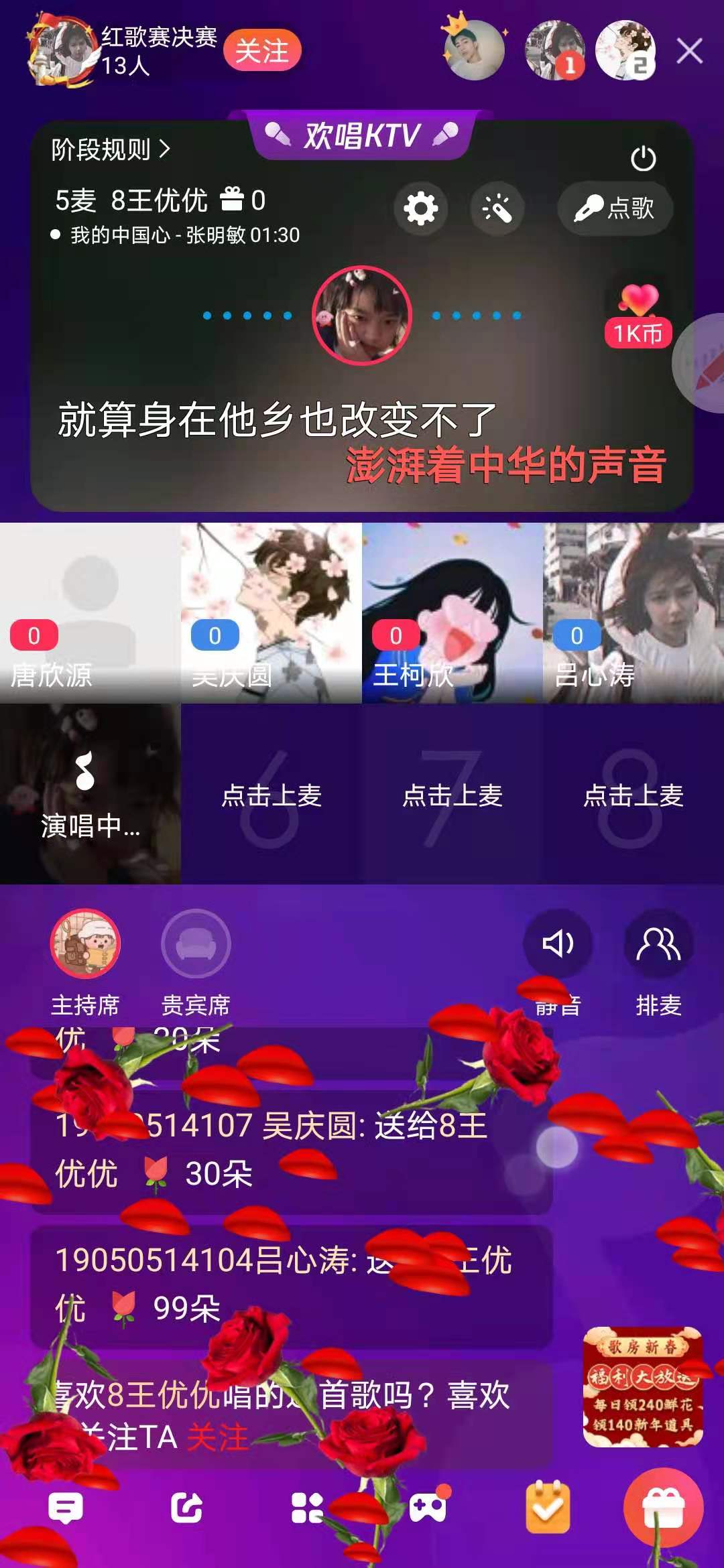Tap the power icon in the KTV panel
Image resolution: width=724 pixels, height=1568 pixels.
(643, 159)
